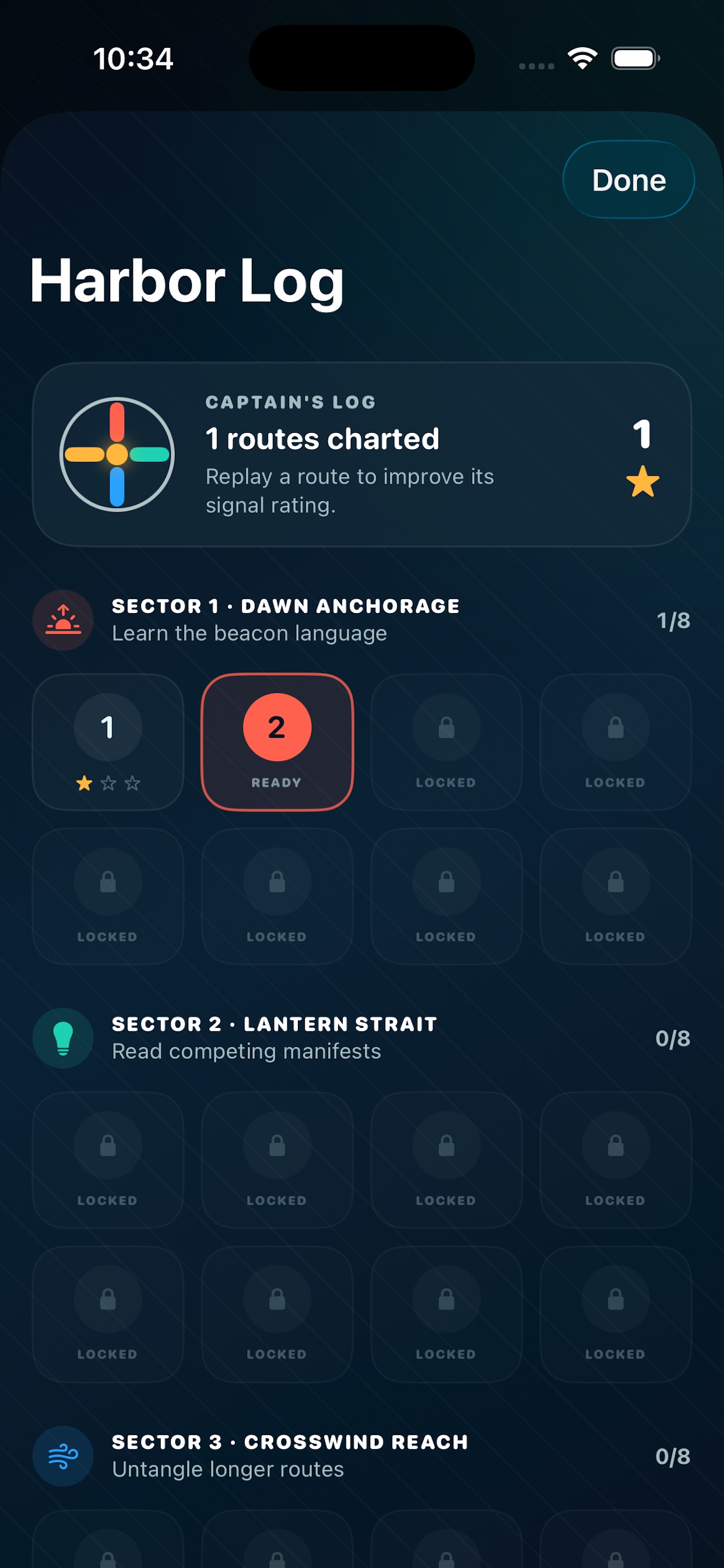The image size is (724, 1568).
Task: Replay route 1 in Dawn Anchorage
Action: (x=108, y=742)
